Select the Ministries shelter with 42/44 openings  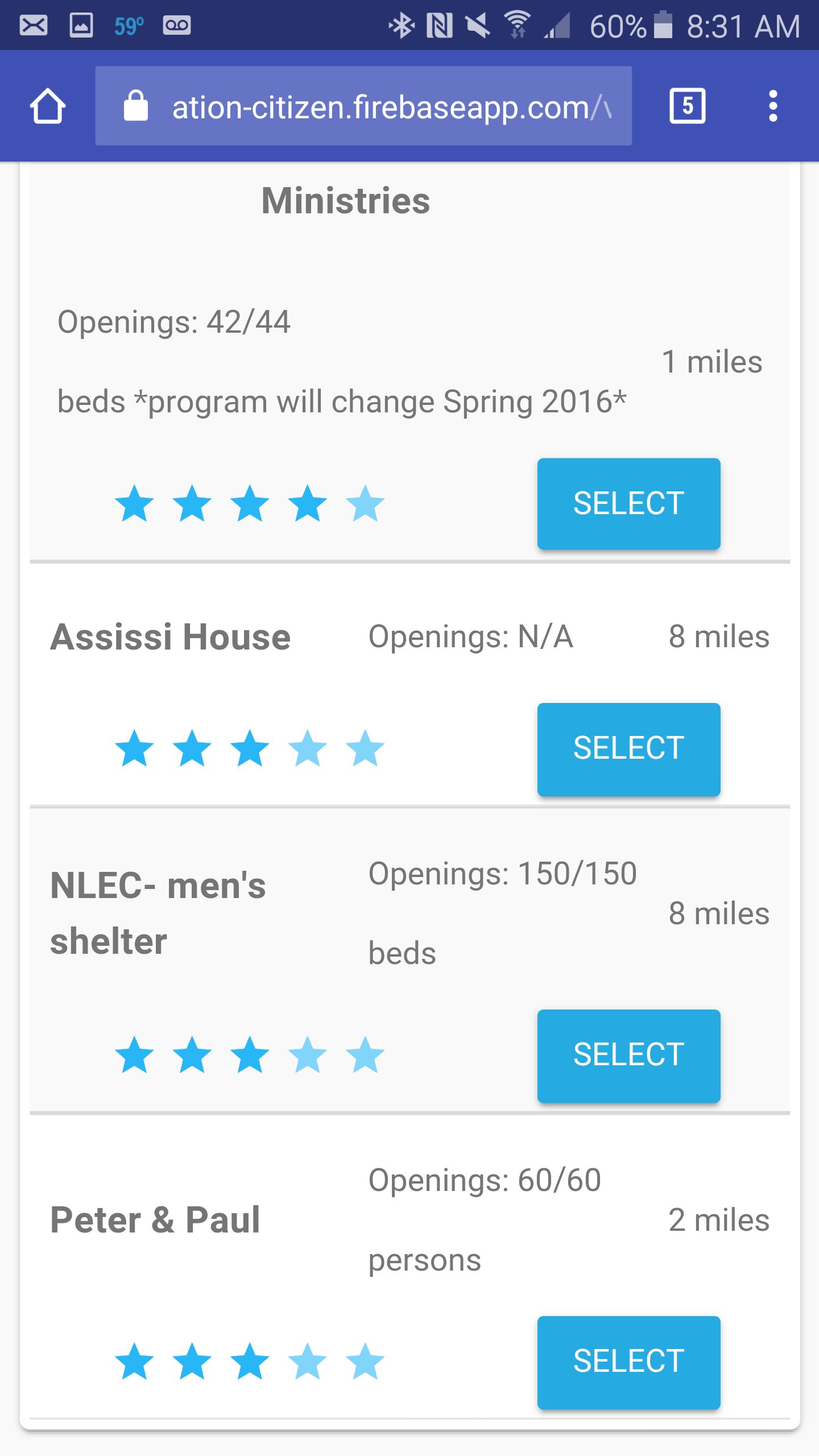[x=628, y=504]
